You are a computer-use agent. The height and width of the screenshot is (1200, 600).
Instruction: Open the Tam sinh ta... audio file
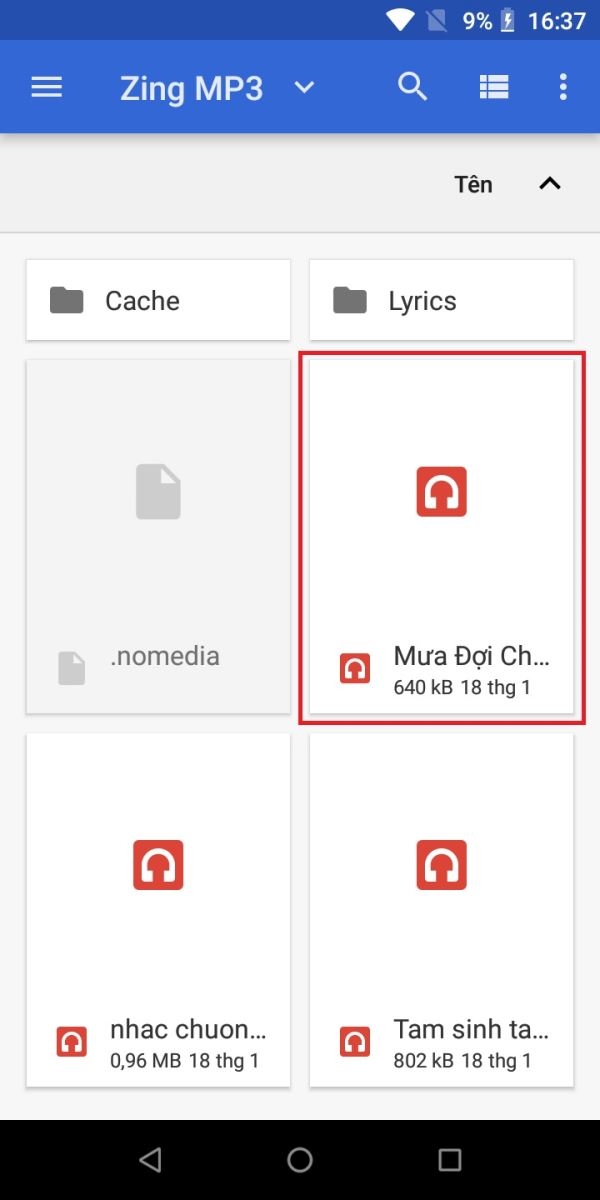coord(441,910)
